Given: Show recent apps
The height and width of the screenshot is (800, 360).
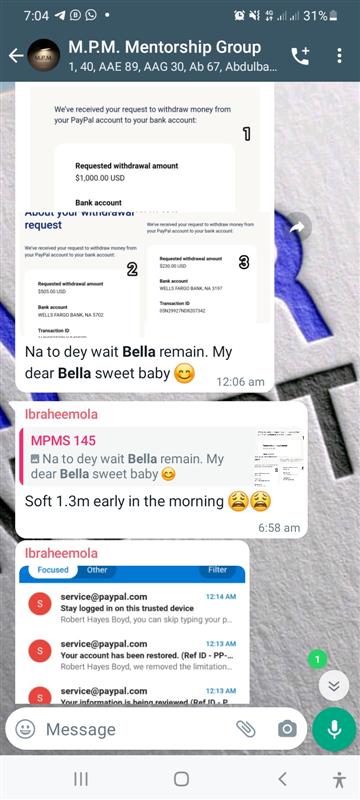Looking at the screenshot, I should (x=81, y=779).
